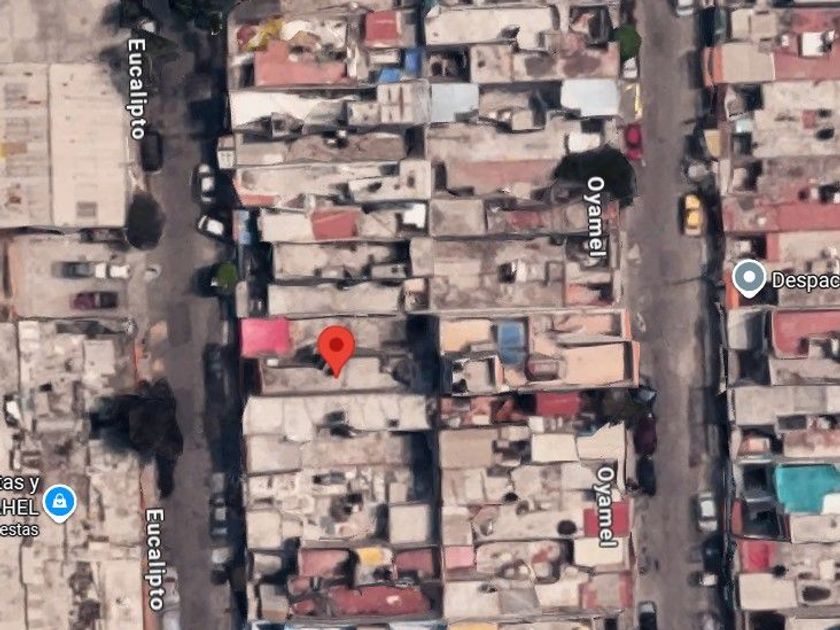Open the gray Despac... place marker
Screen dimensions: 840x630
pos(749,279)
